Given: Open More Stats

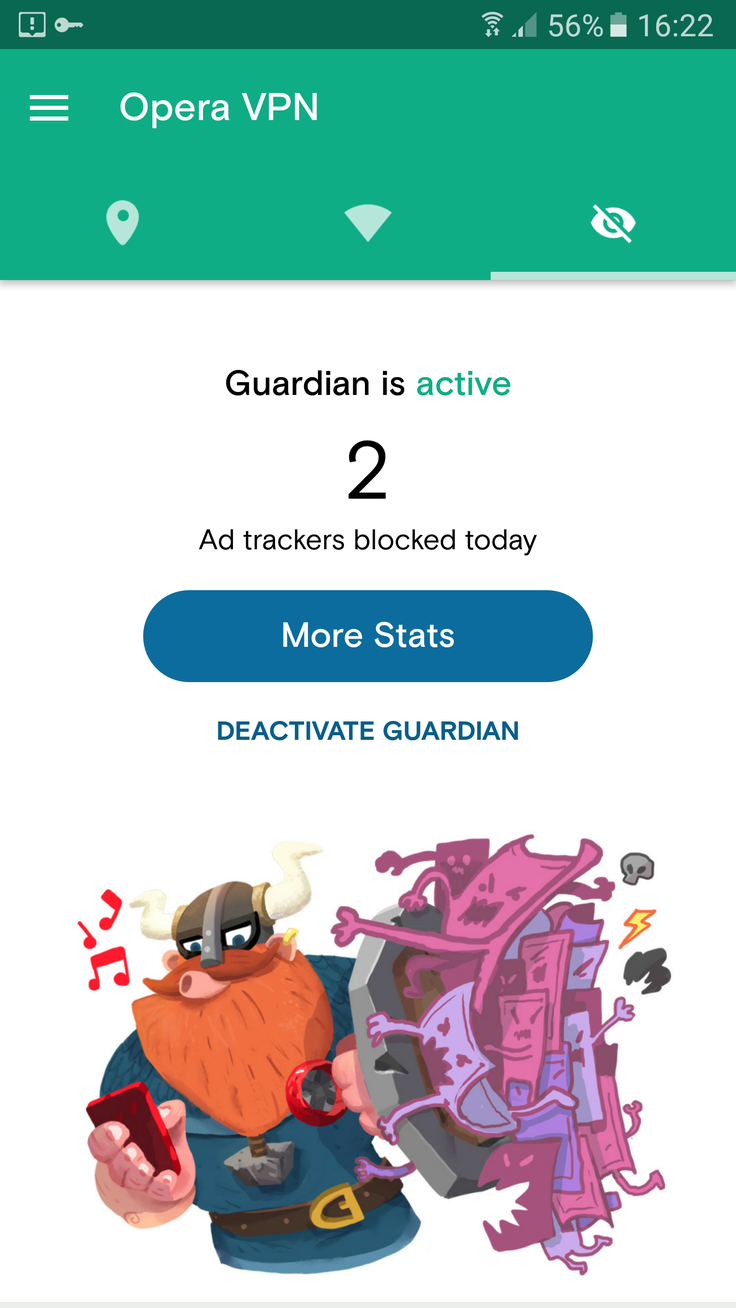Looking at the screenshot, I should (x=368, y=636).
